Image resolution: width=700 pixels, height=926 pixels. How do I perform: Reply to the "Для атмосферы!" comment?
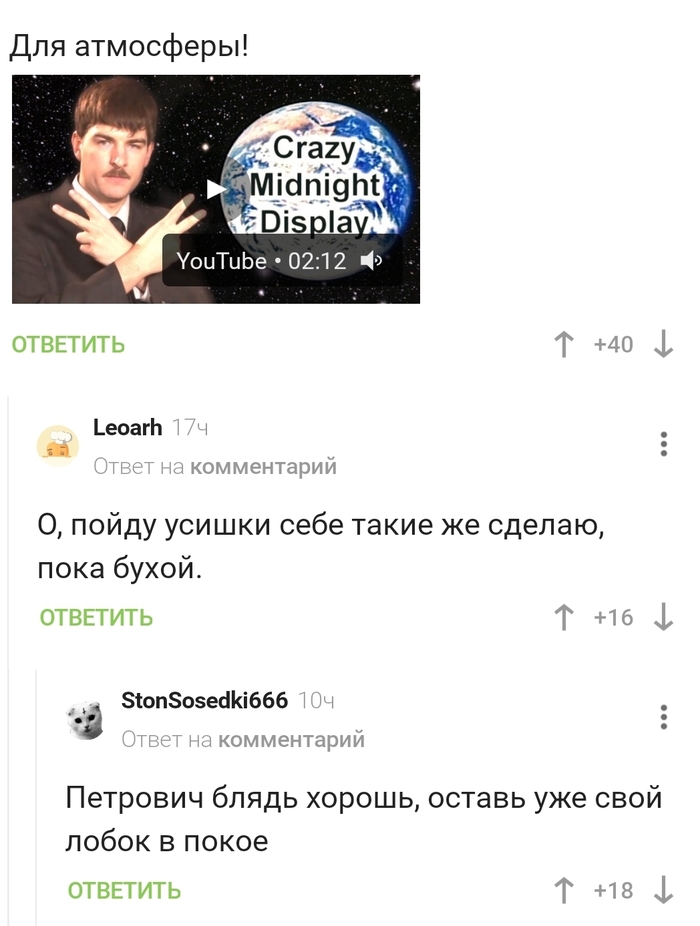coord(68,345)
